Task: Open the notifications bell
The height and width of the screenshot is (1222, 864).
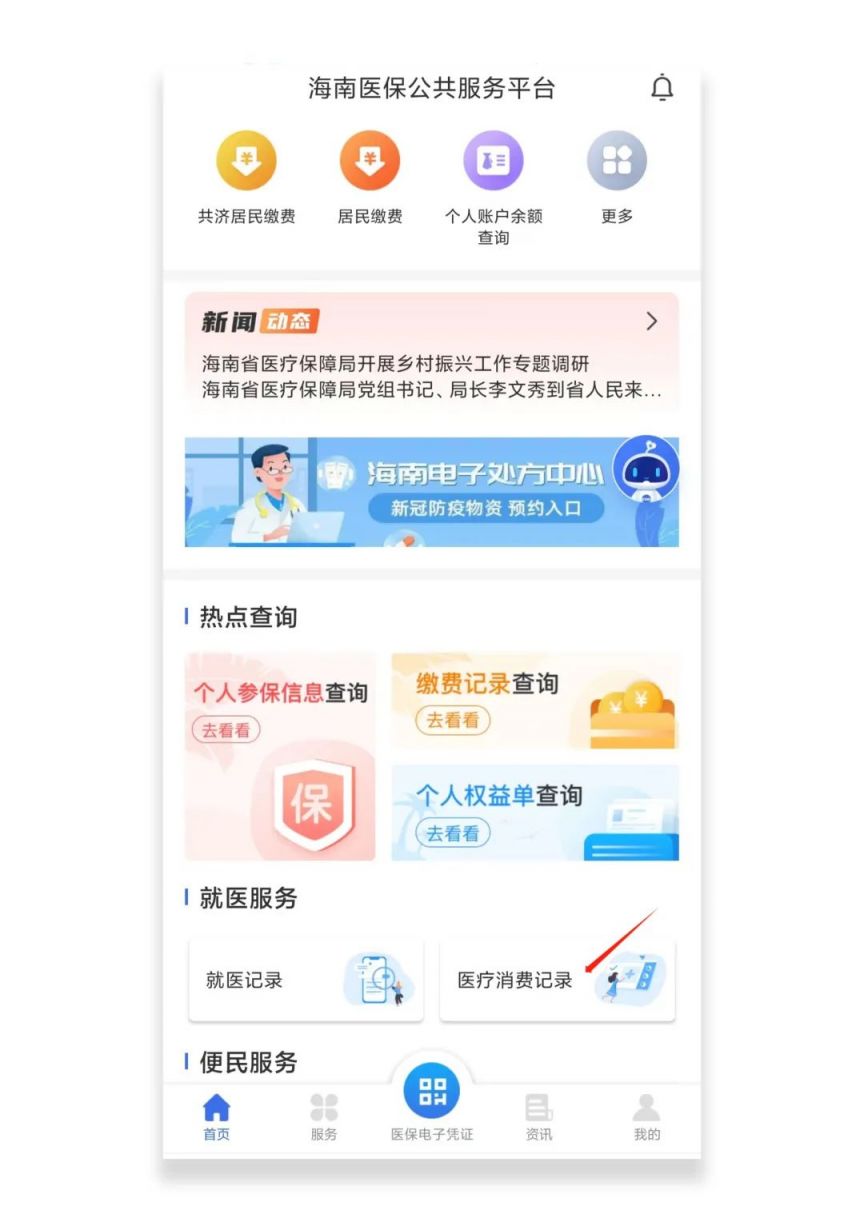Action: pos(662,88)
